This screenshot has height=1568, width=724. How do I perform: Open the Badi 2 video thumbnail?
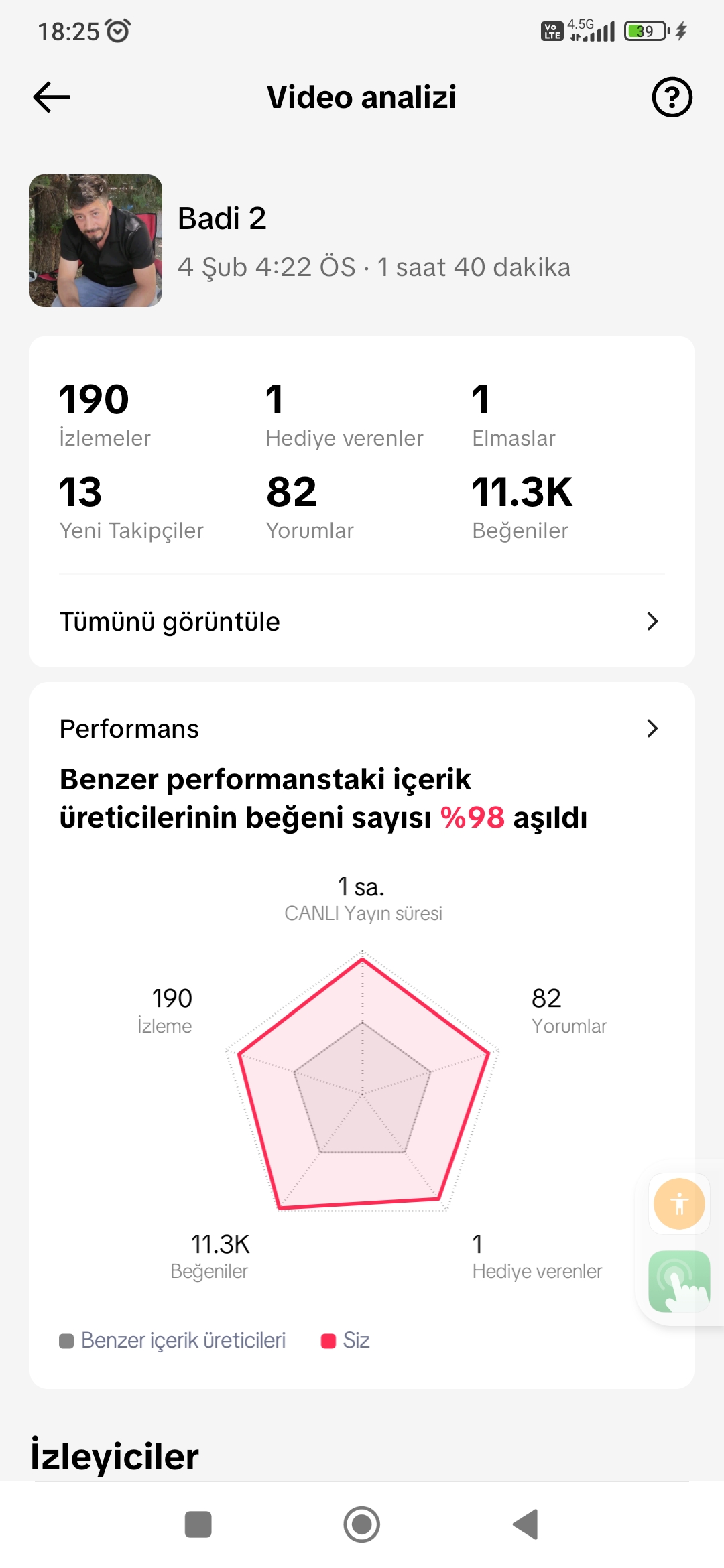[x=96, y=241]
